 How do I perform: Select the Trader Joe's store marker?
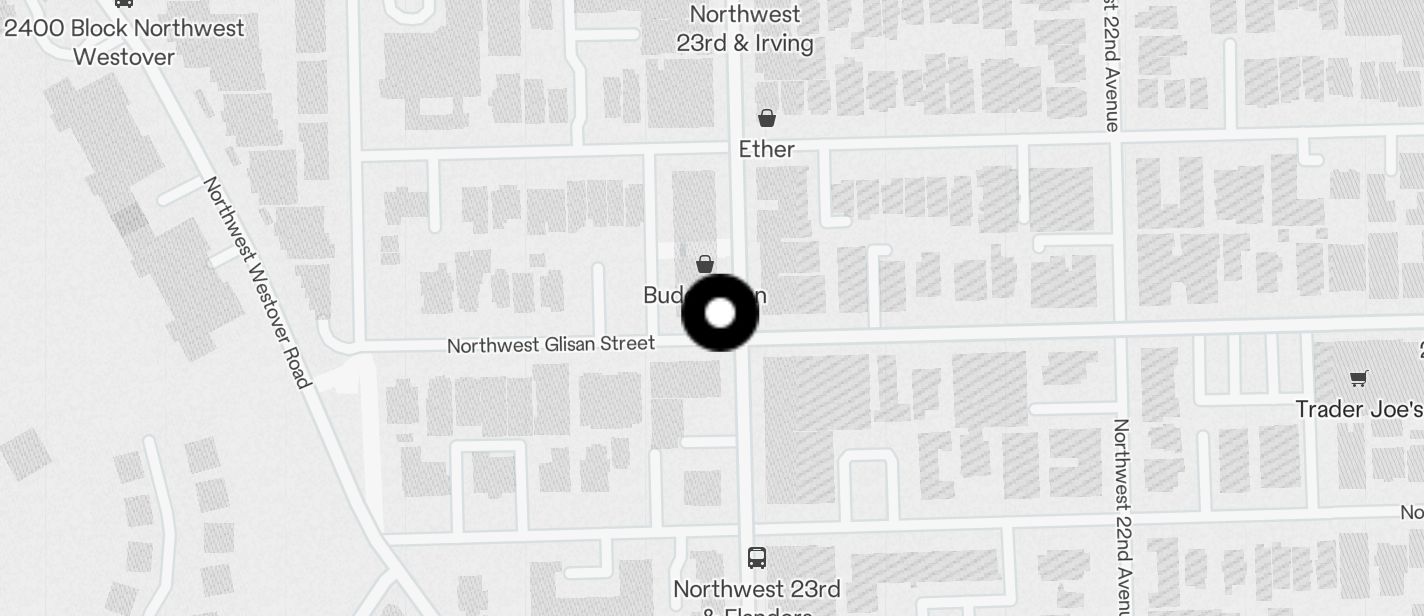tap(1358, 379)
